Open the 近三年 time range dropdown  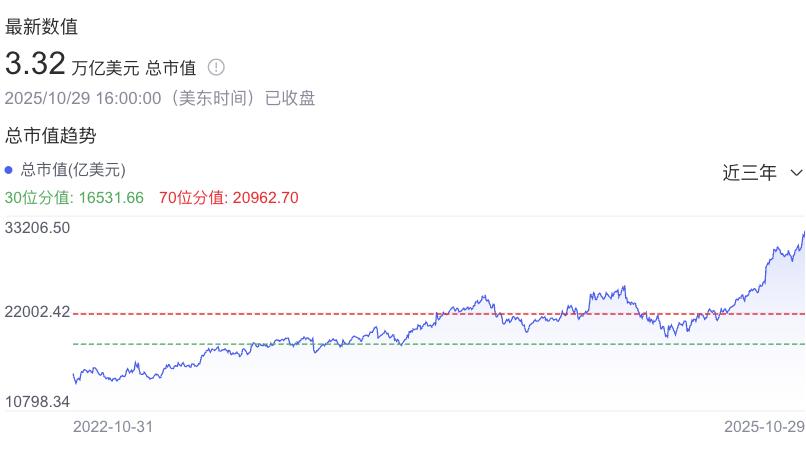click(762, 172)
